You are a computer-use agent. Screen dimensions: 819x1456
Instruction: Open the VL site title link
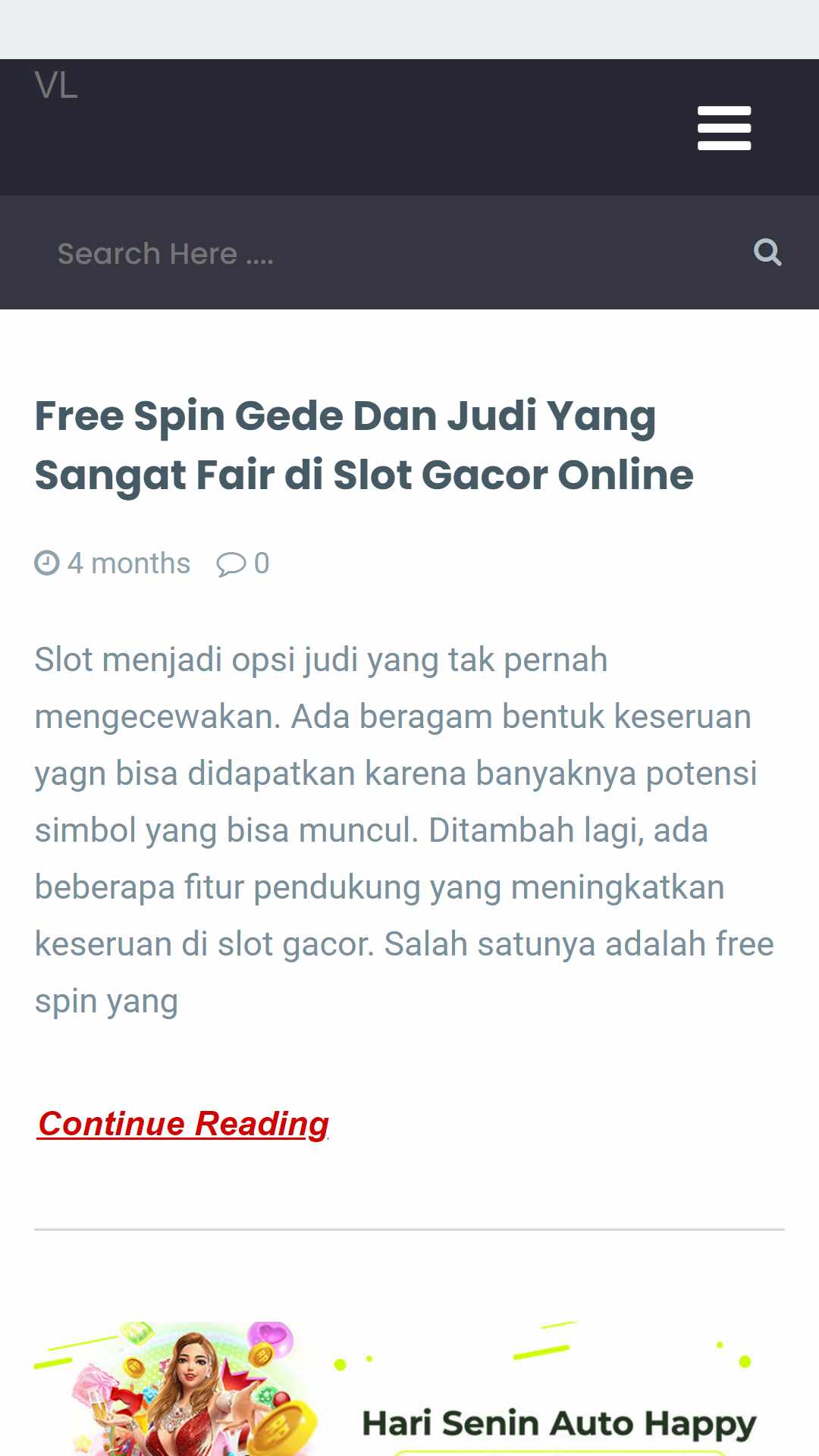56,86
